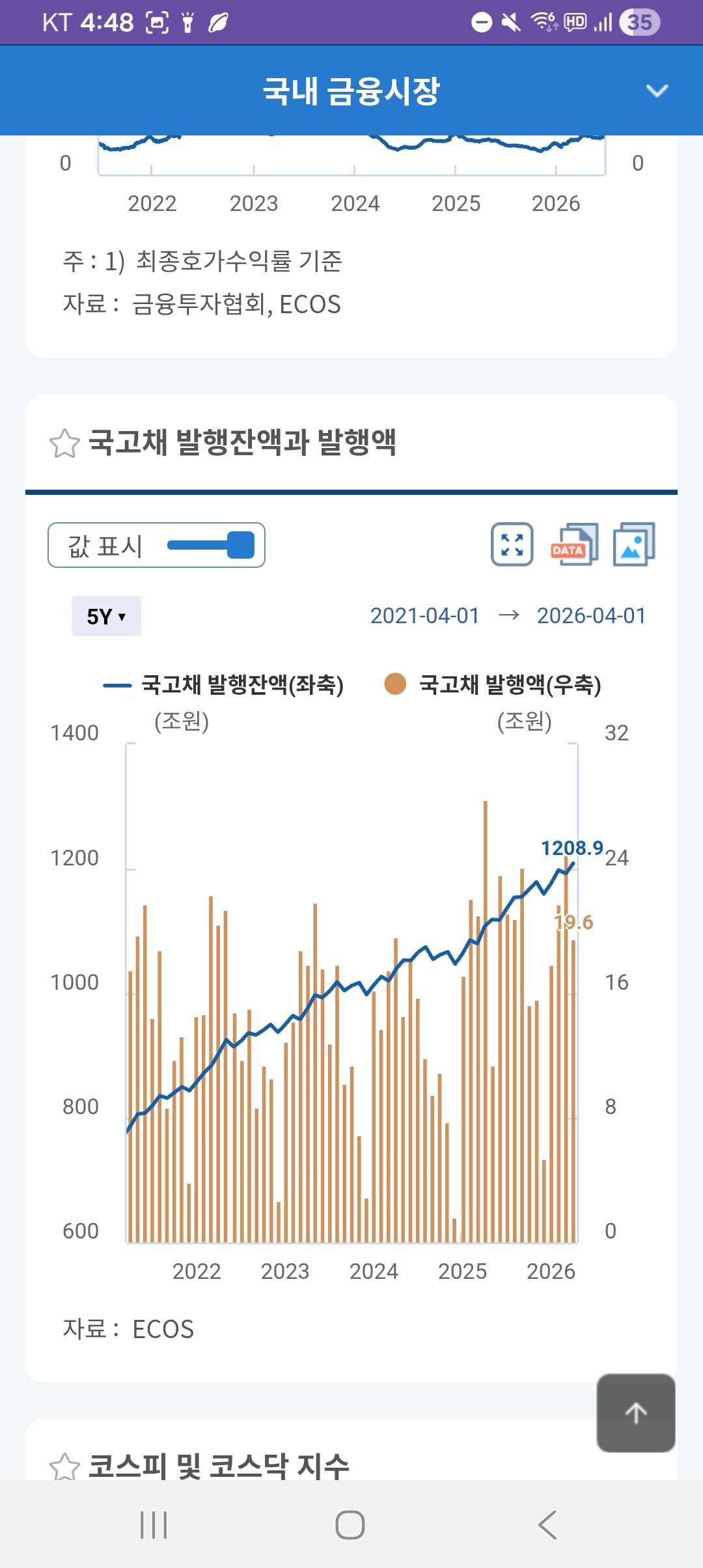Hide the 국고채 발행액(우축) series
Image resolution: width=703 pixels, height=1568 pixels.
click(493, 684)
